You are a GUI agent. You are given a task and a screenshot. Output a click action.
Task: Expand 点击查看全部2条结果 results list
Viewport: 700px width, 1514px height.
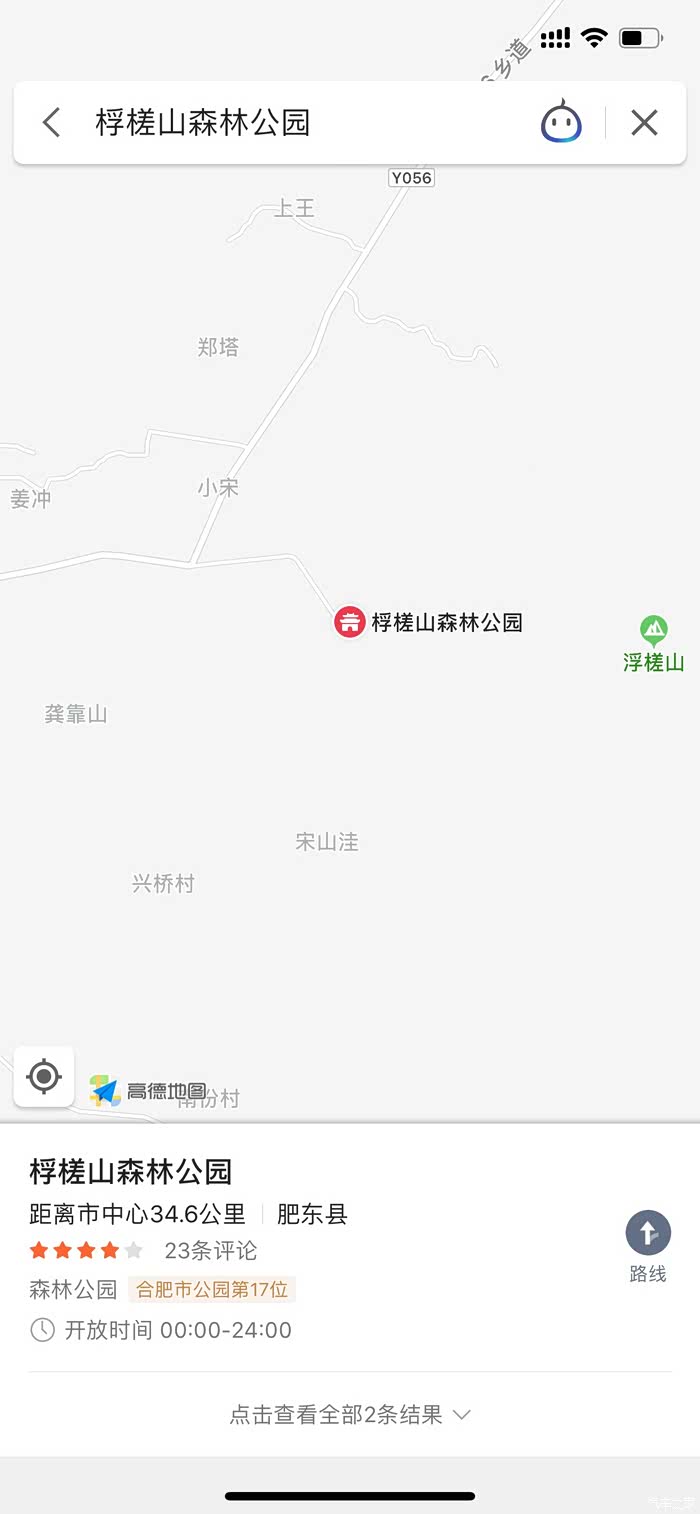click(350, 1414)
